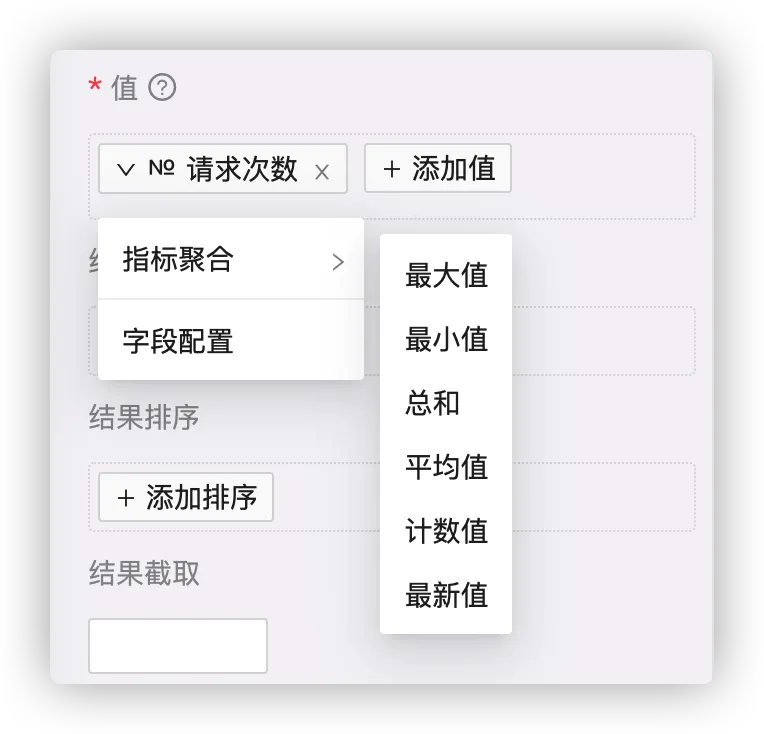764x734 pixels.
Task: Pick 平均值 aggregation
Action: (x=446, y=467)
